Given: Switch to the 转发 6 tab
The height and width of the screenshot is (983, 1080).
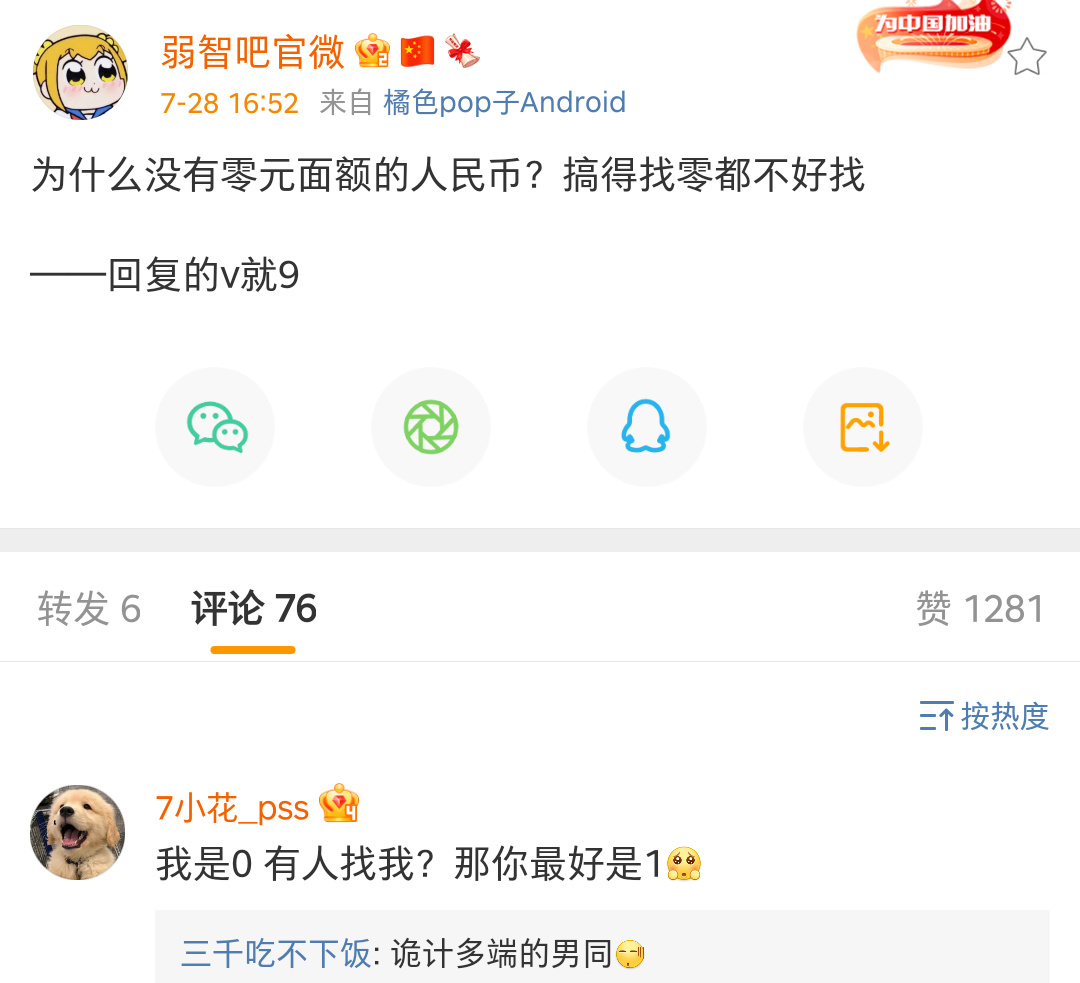Looking at the screenshot, I should pos(89,608).
